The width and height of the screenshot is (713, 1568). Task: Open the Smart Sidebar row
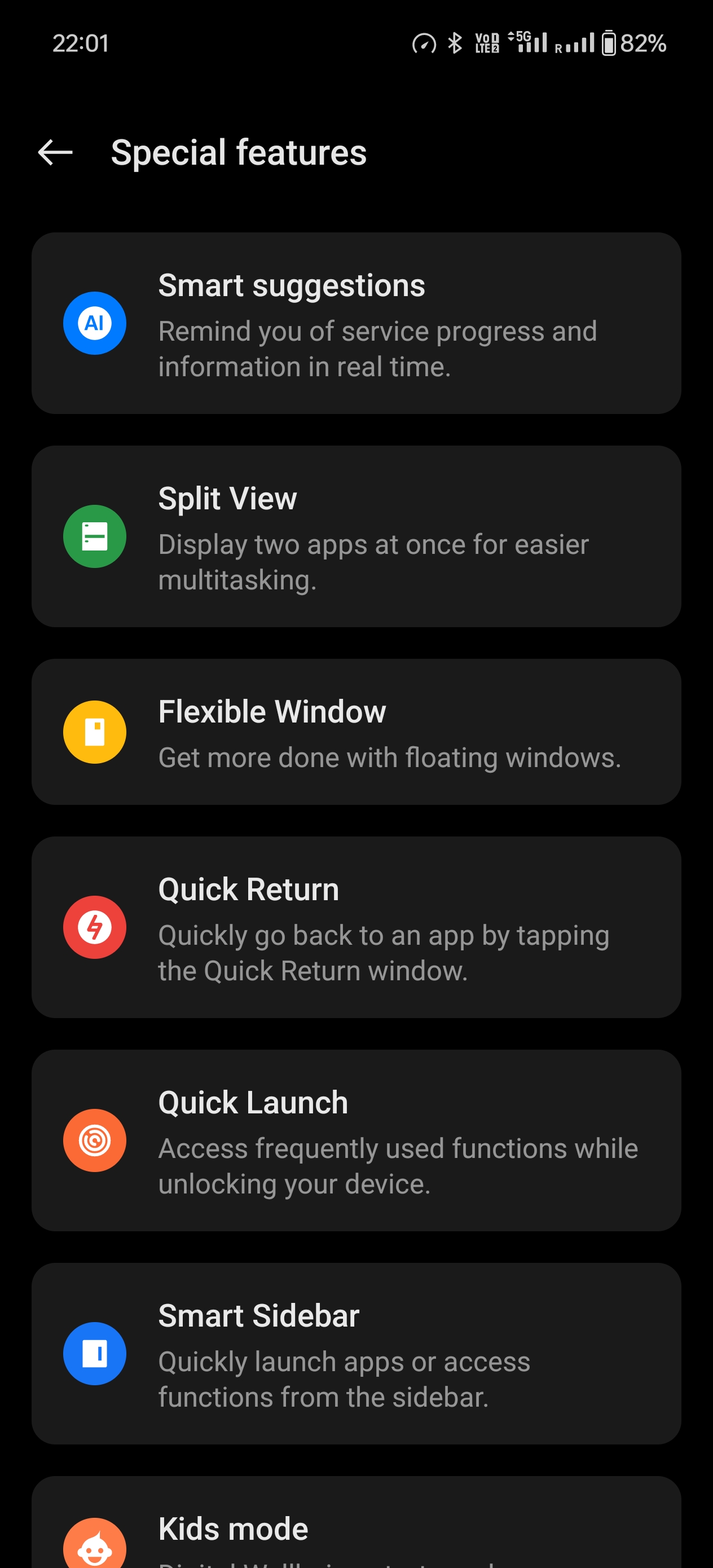(356, 1353)
